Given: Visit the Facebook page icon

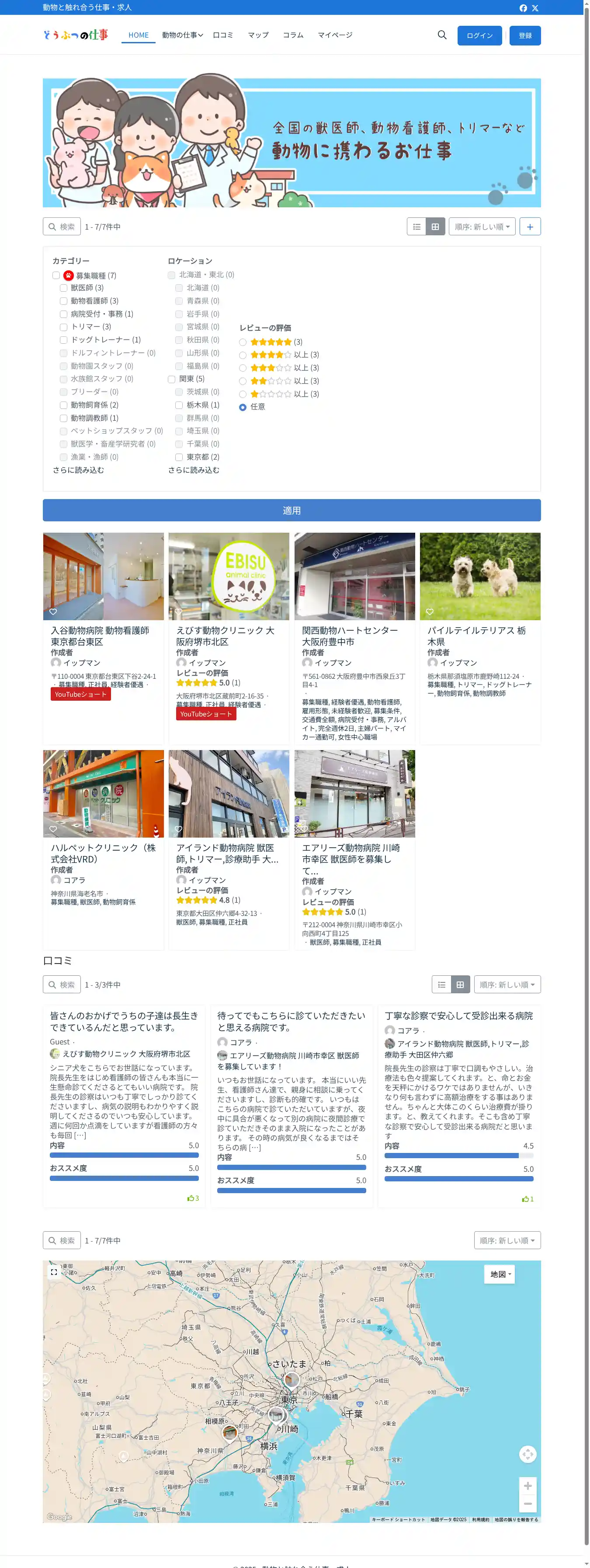Looking at the screenshot, I should (x=523, y=8).
